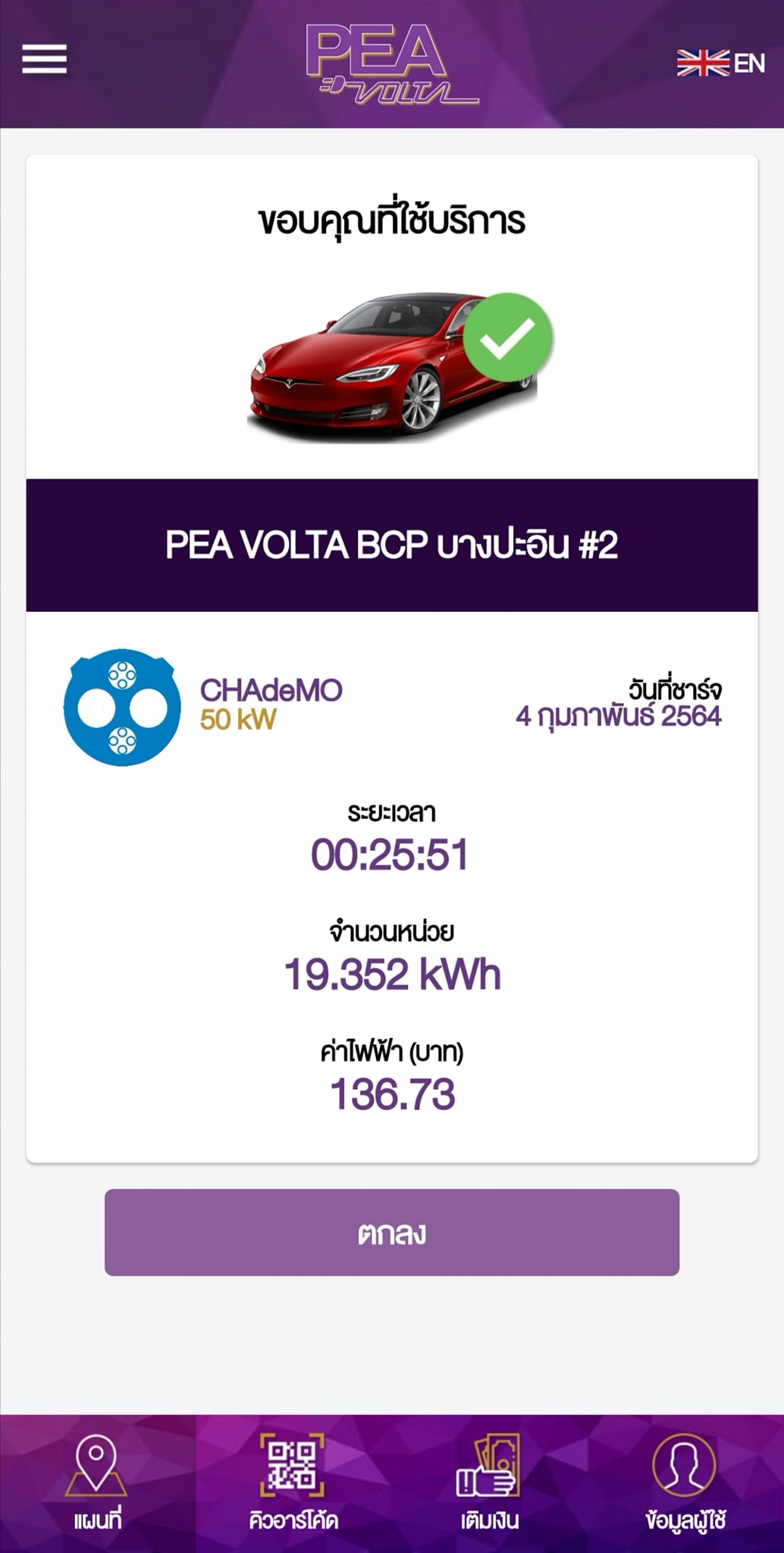Go to the คิวอาร์โค้ด scanner tab

[293, 1482]
